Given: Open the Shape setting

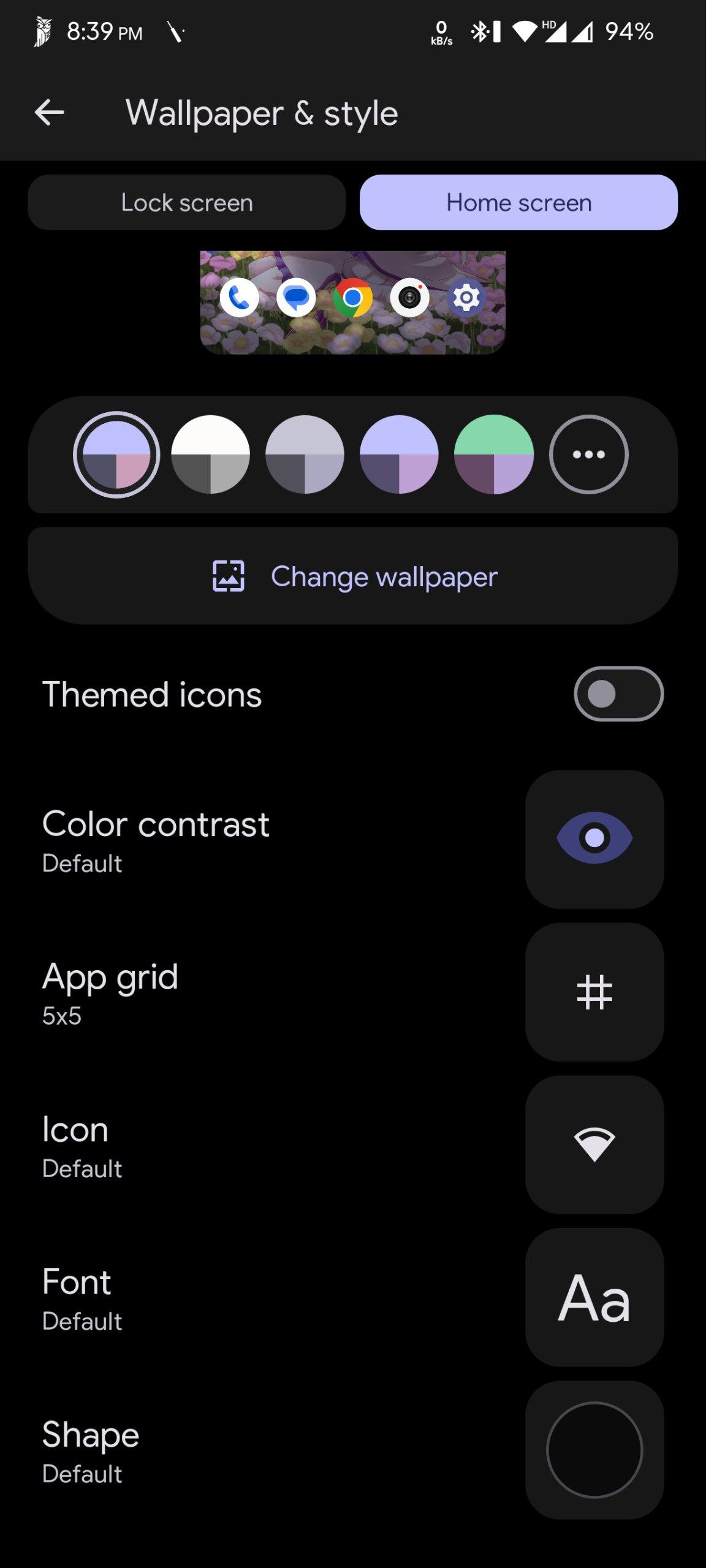Looking at the screenshot, I should point(594,1449).
